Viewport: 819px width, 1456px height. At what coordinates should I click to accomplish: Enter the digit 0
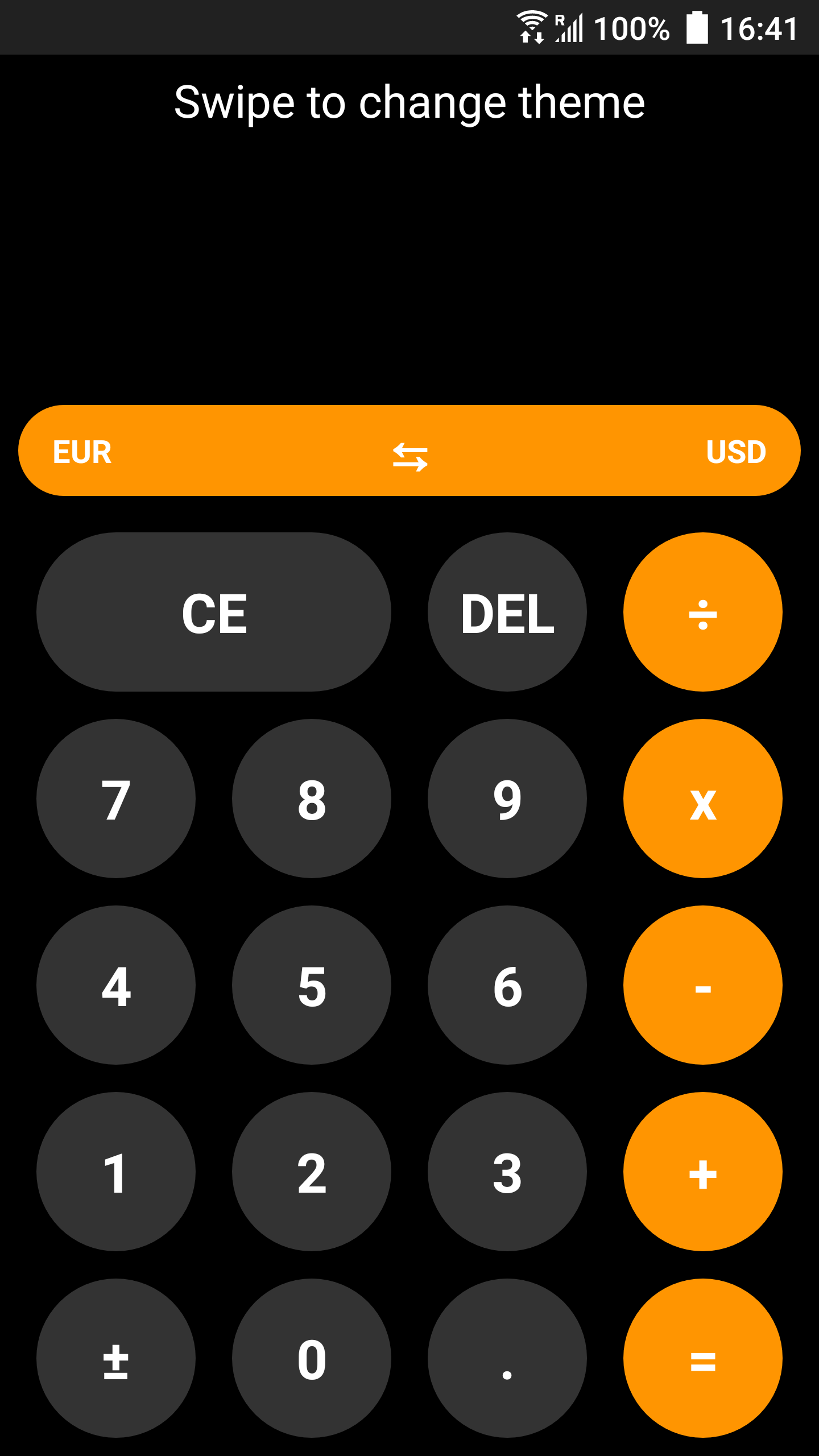pos(312,1359)
